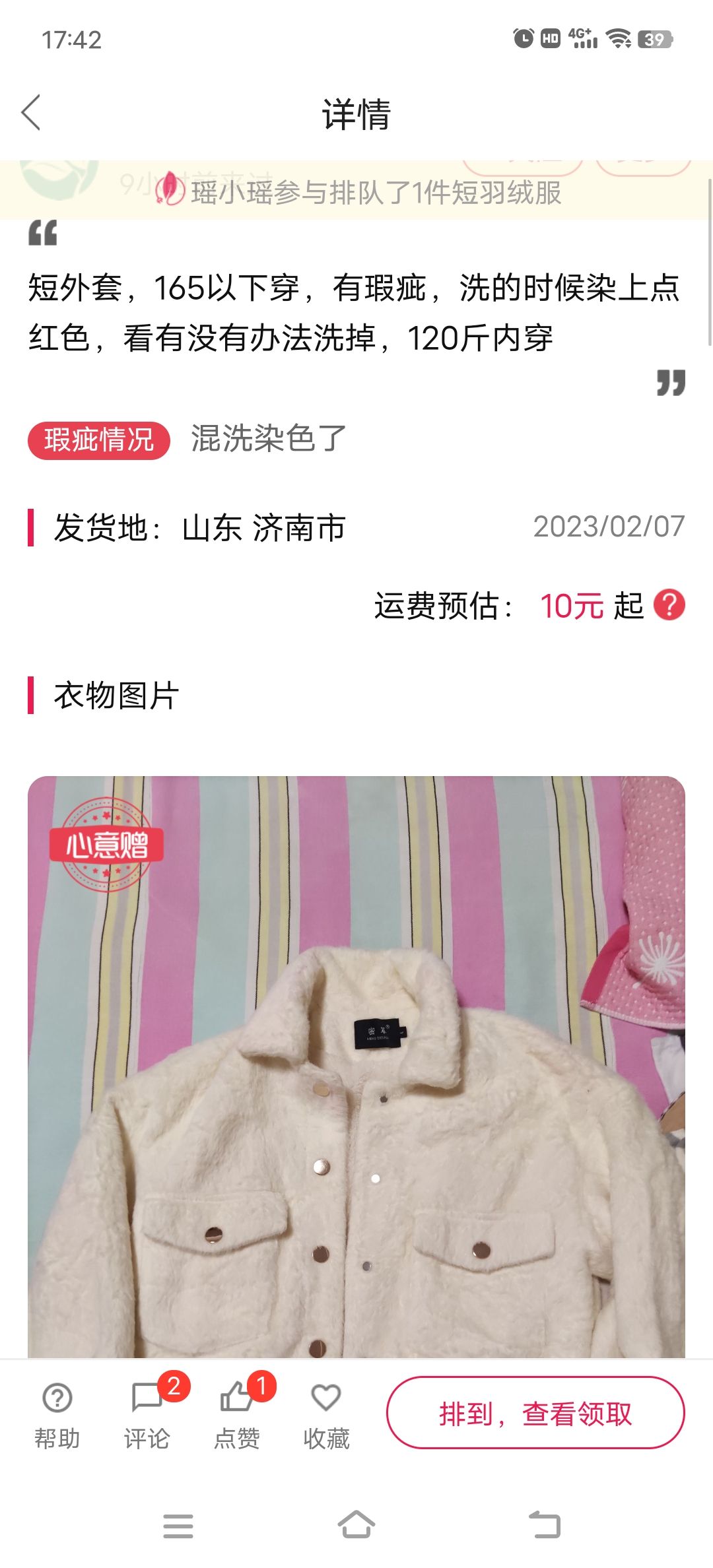Tap the 排到，查看领取 button
This screenshot has width=713, height=1568.
535,1413
